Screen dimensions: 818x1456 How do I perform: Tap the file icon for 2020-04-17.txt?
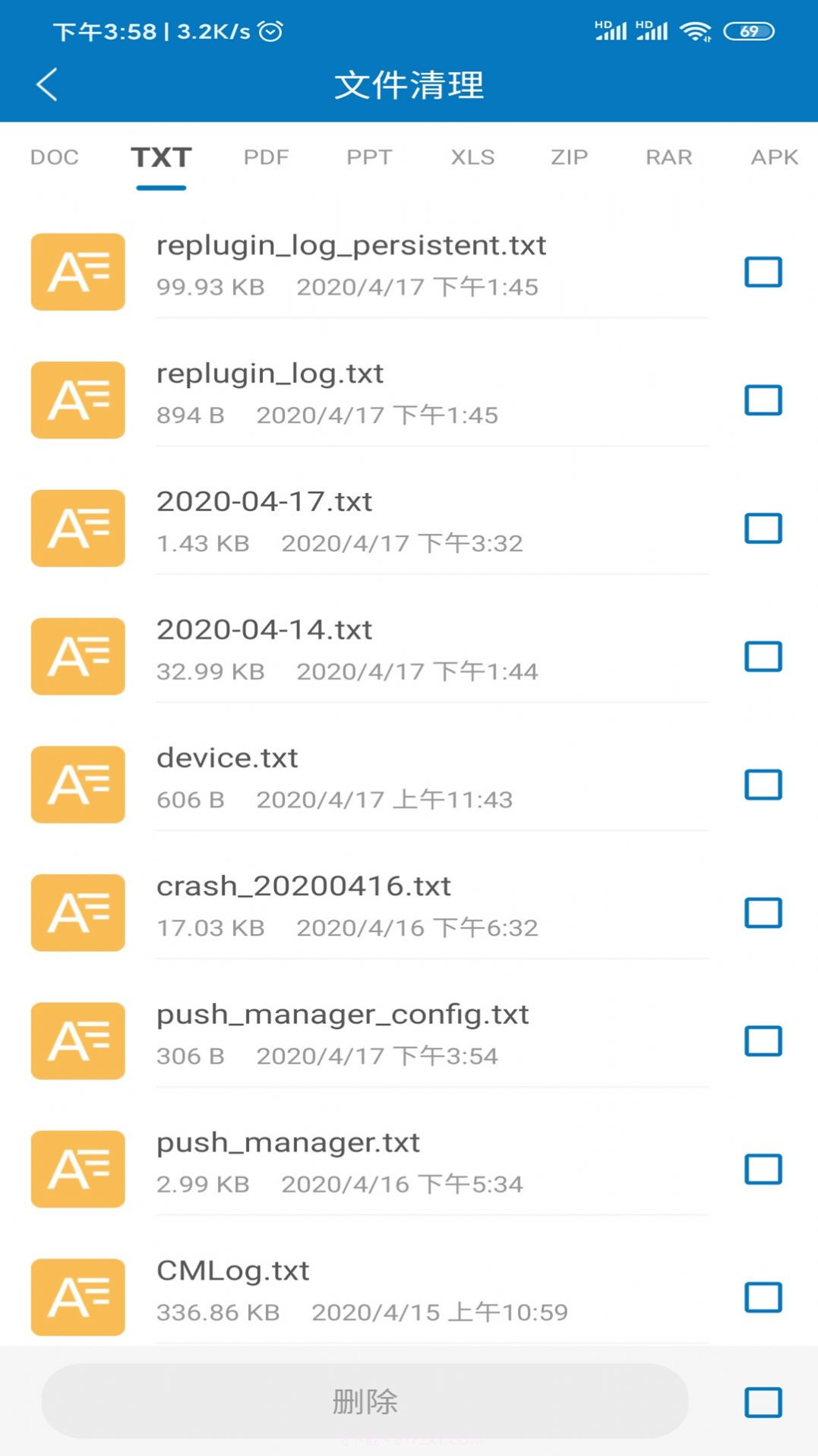point(77,529)
